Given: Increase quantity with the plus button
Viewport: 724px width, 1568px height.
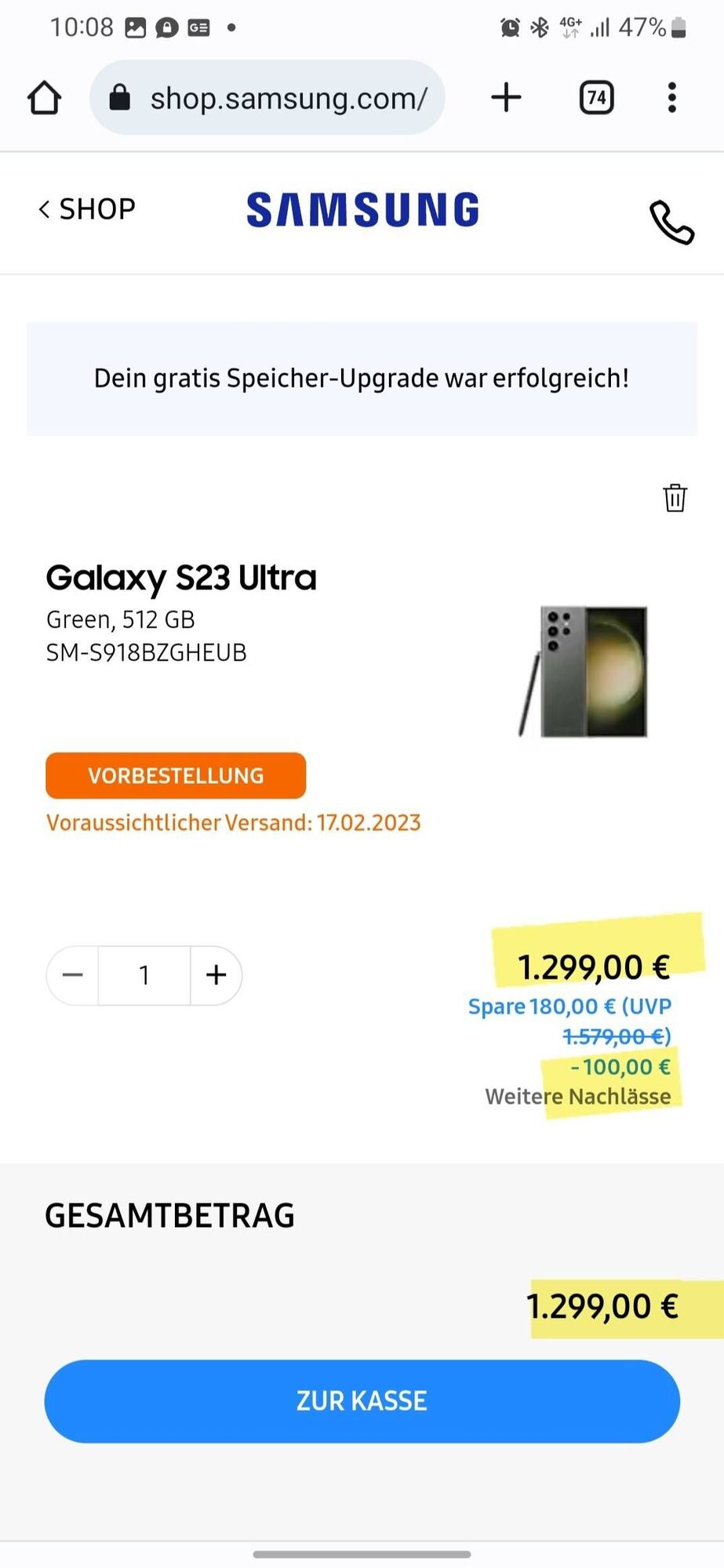Looking at the screenshot, I should click(x=216, y=975).
